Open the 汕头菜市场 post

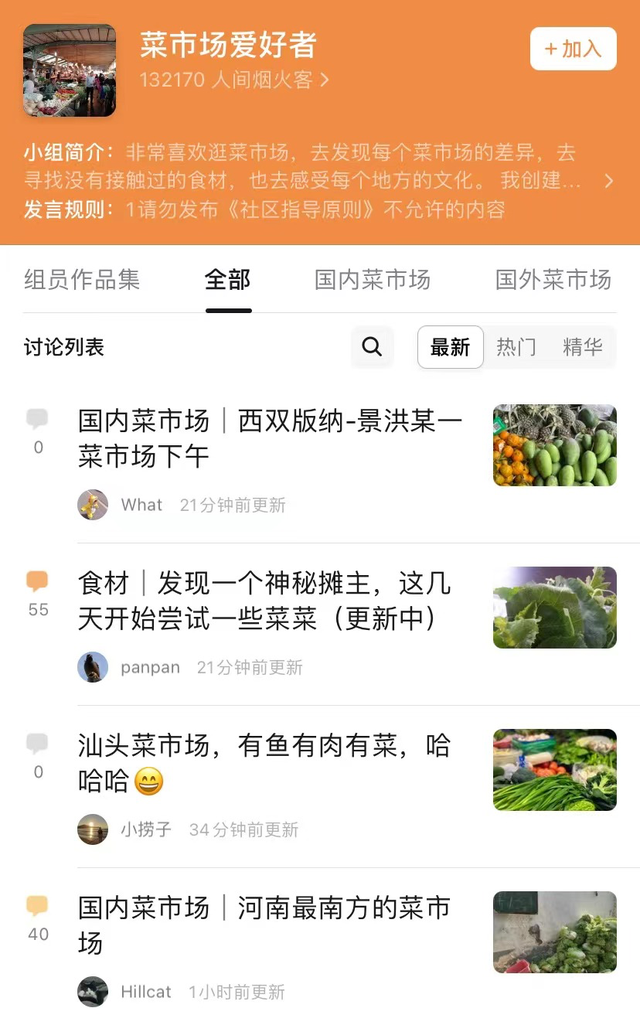265,762
